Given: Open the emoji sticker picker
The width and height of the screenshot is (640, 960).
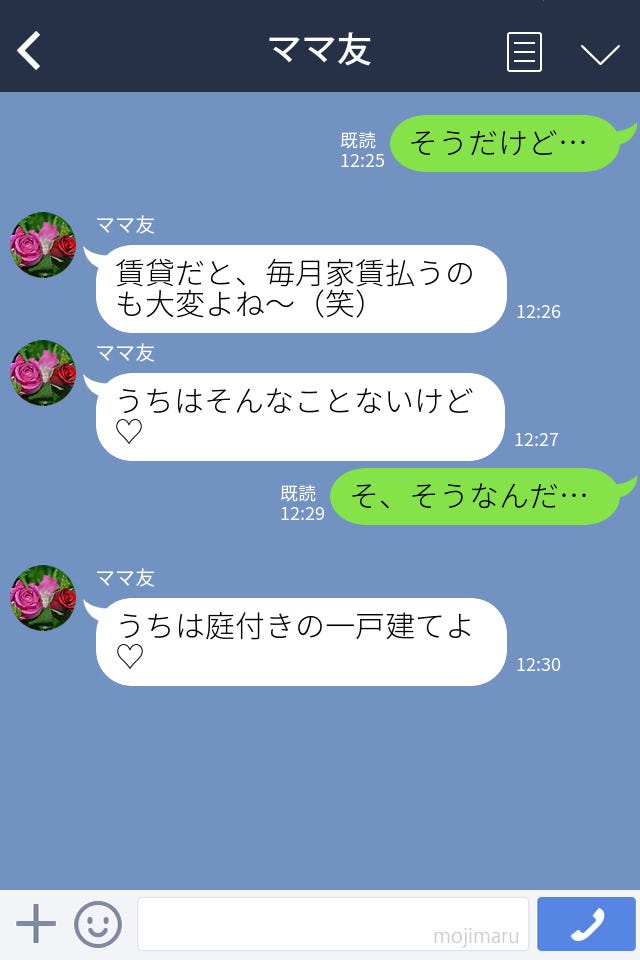Looking at the screenshot, I should 98,924.
